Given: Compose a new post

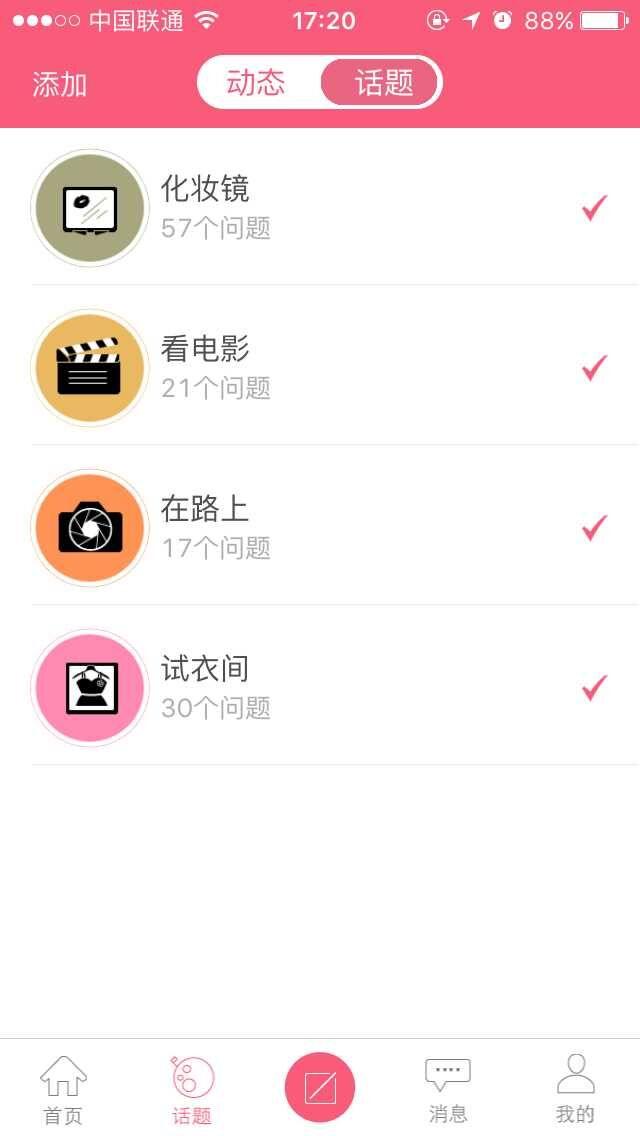Looking at the screenshot, I should coord(320,1087).
